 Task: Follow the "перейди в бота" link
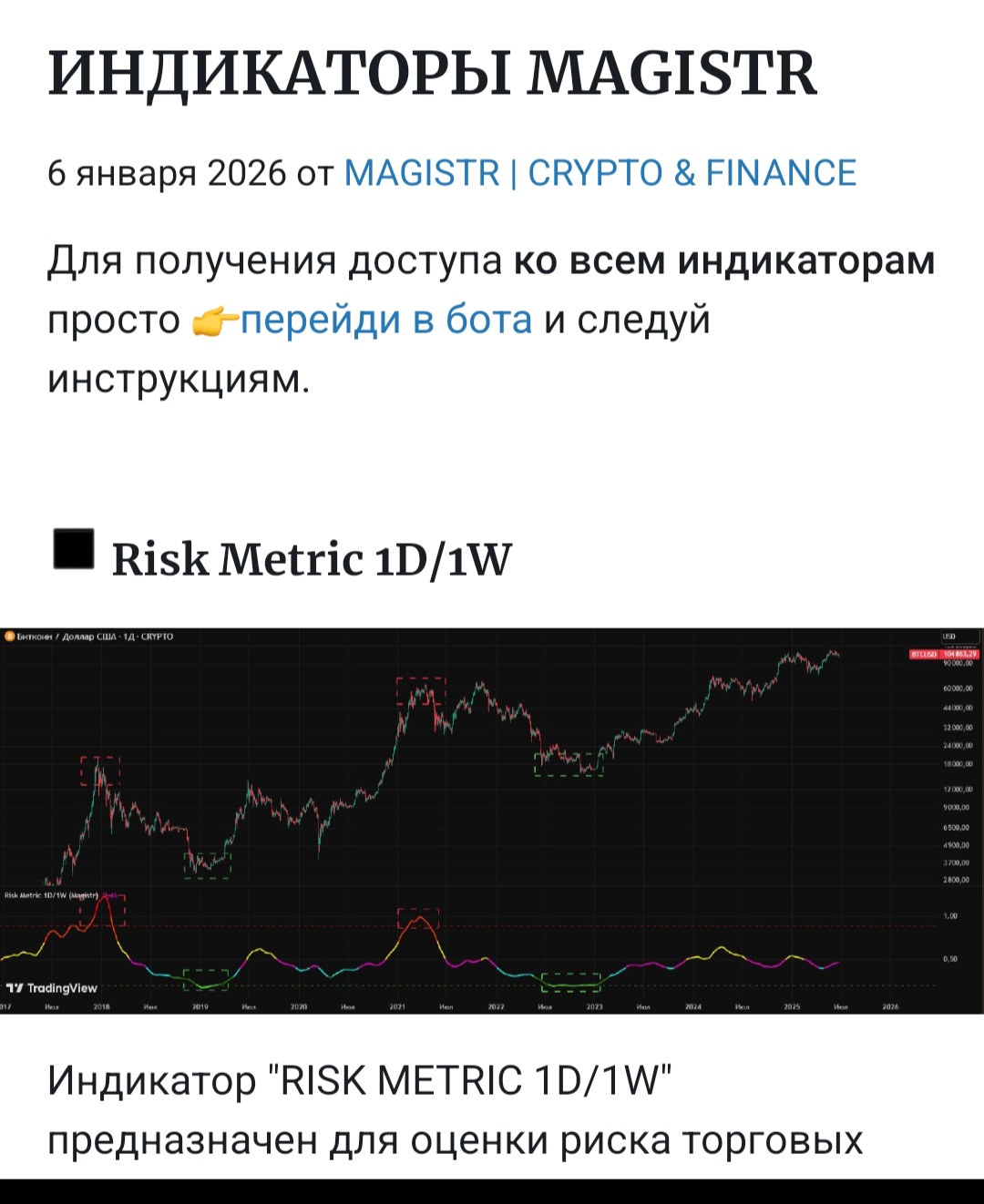(385, 320)
